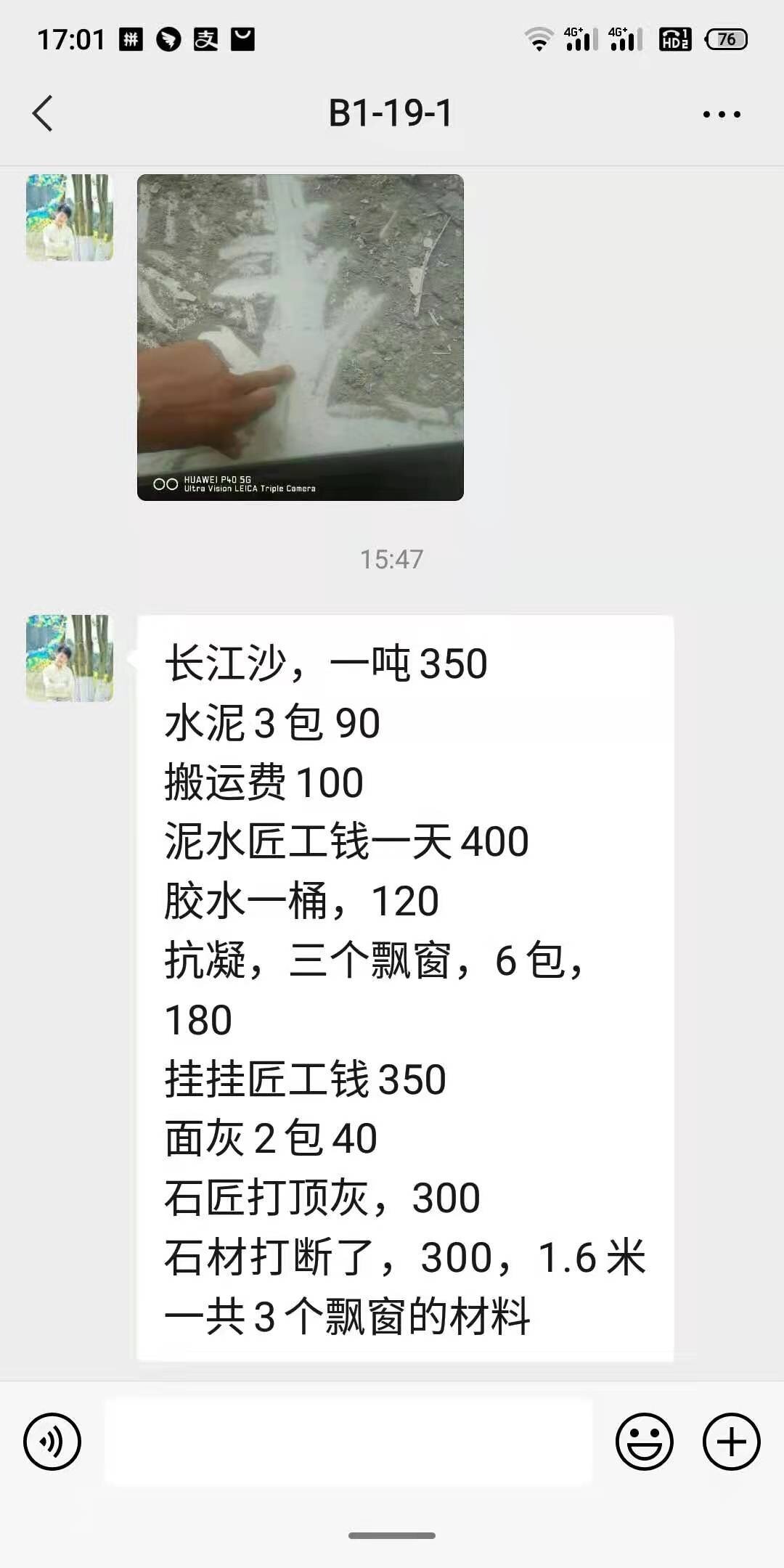Tap the sender's avatar beside the photo
The width and height of the screenshot is (784, 1568).
tap(70, 218)
